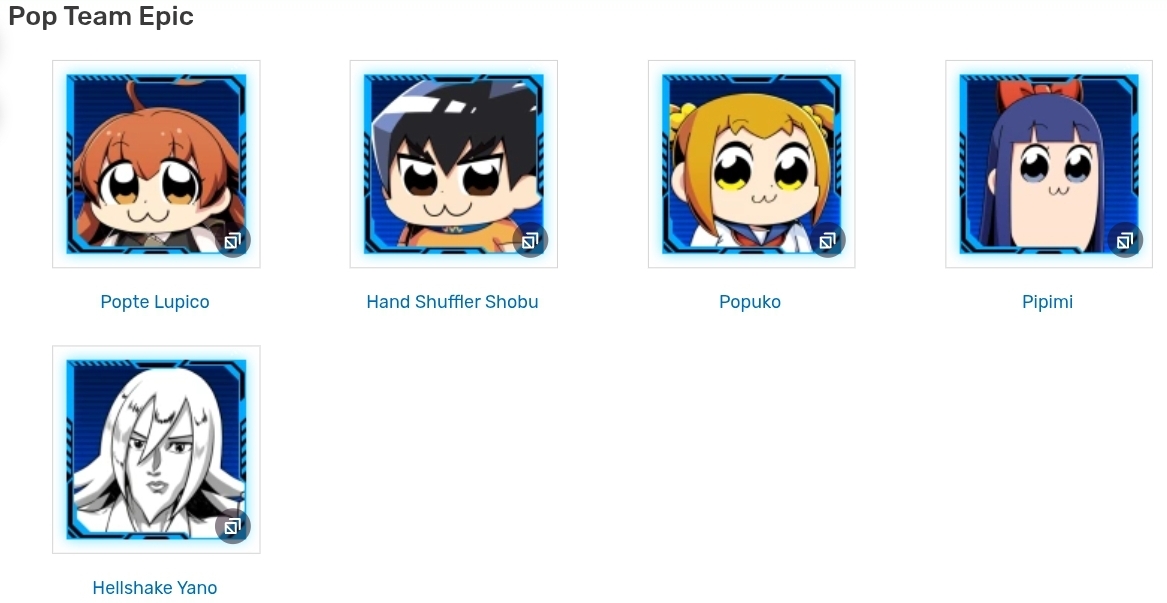Follow the Hellshake Yano link

click(x=155, y=588)
